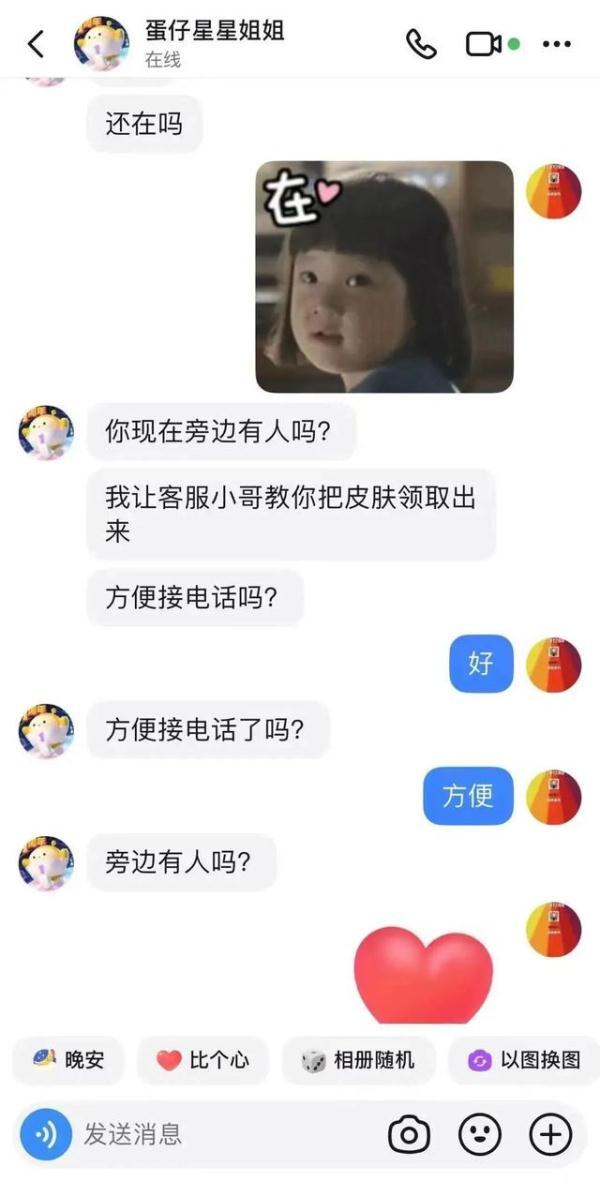Open 蛋仔星星姐姐's profile avatar in header
The width and height of the screenshot is (600, 1181).
(102, 44)
